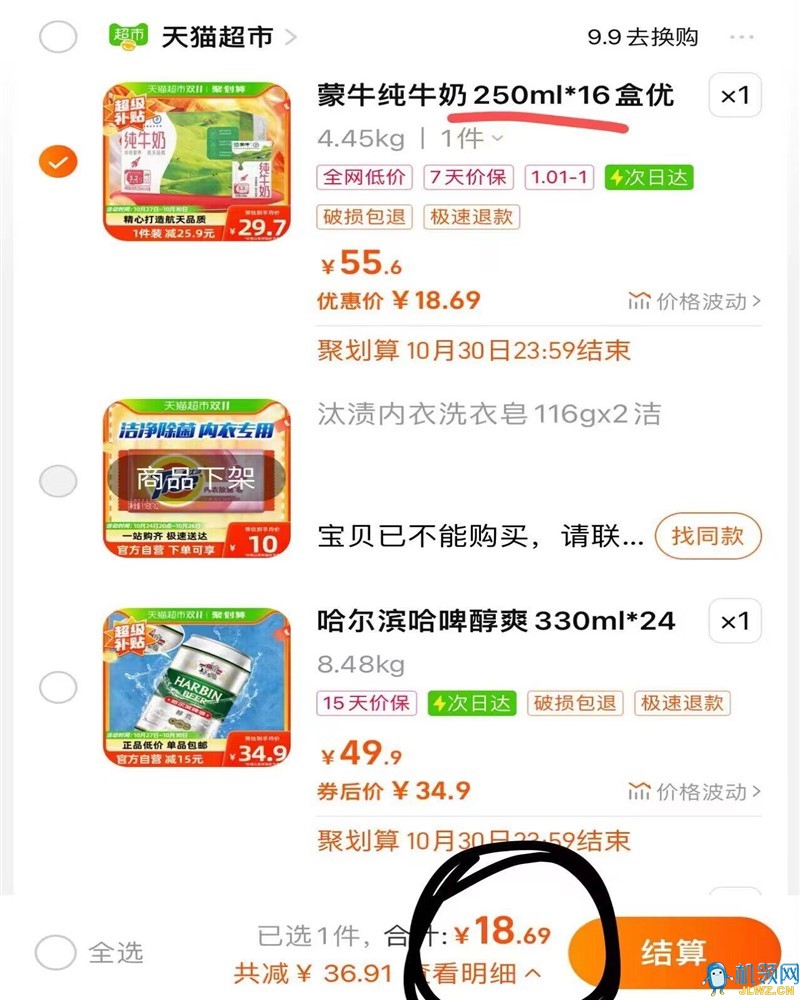The height and width of the screenshot is (1000, 800).
Task: Open the 天猫超市 store page
Action: pyautogui.click(x=217, y=38)
